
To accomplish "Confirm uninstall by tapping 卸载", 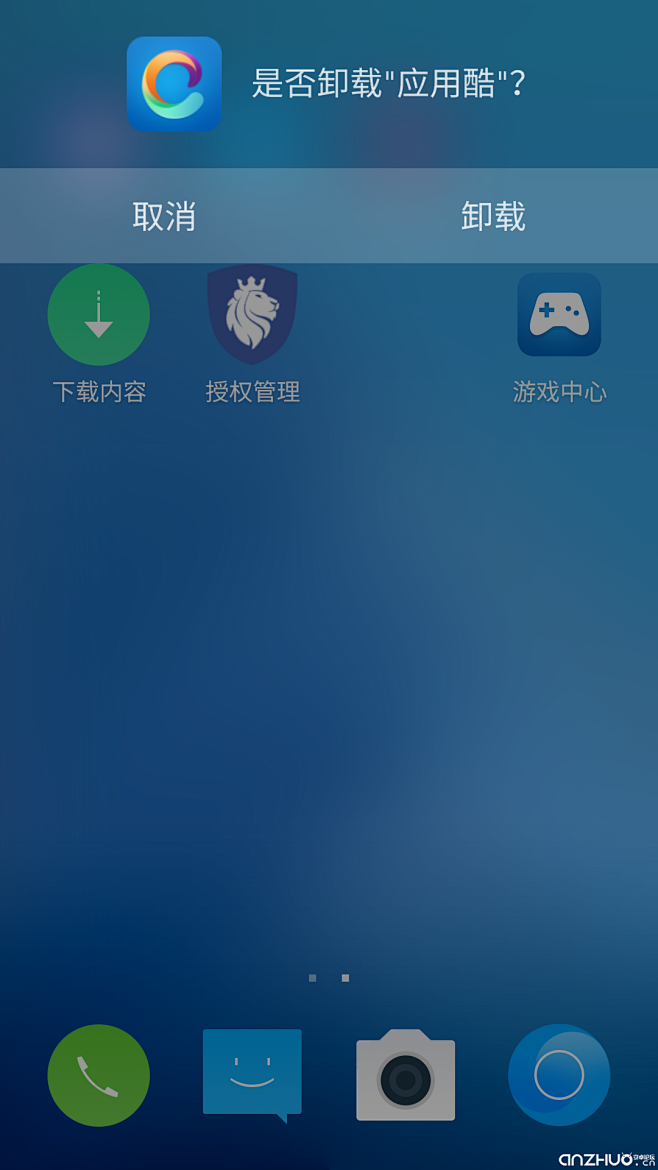I will 493,216.
